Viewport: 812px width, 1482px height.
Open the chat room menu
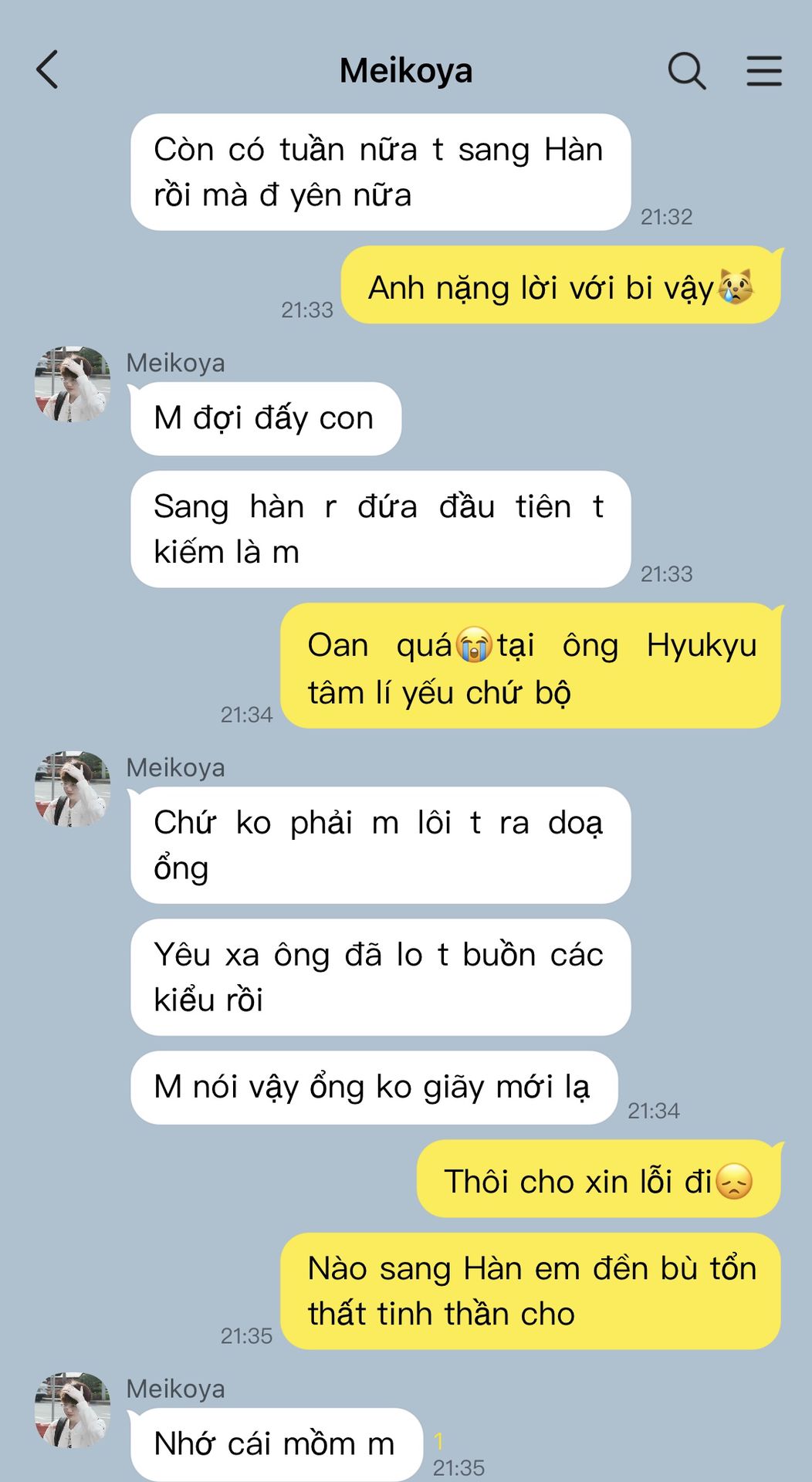point(763,71)
